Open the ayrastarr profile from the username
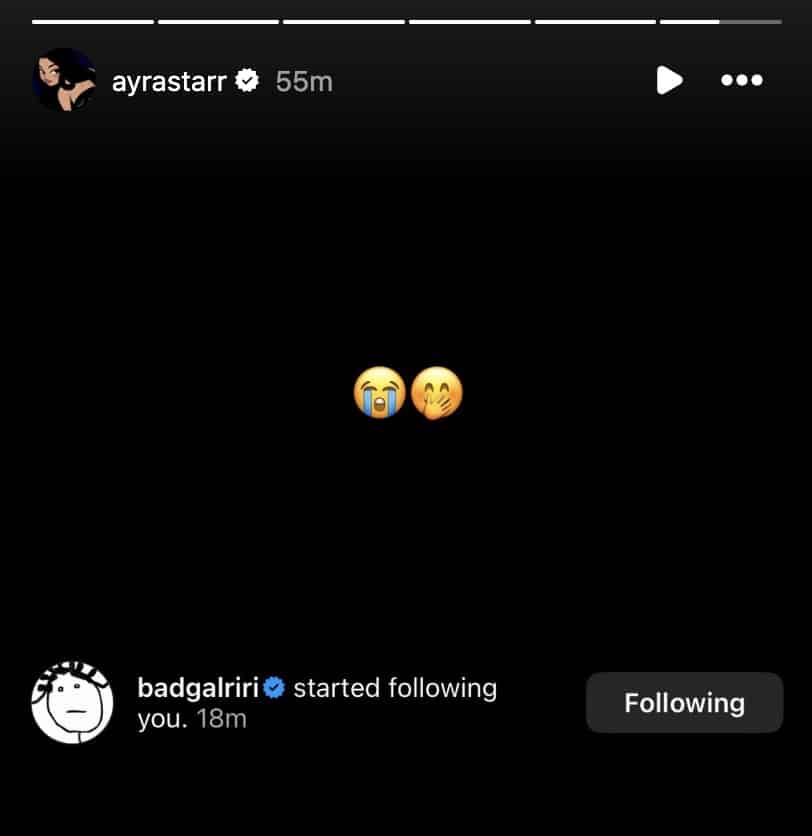Image resolution: width=812 pixels, height=836 pixels. click(x=168, y=81)
